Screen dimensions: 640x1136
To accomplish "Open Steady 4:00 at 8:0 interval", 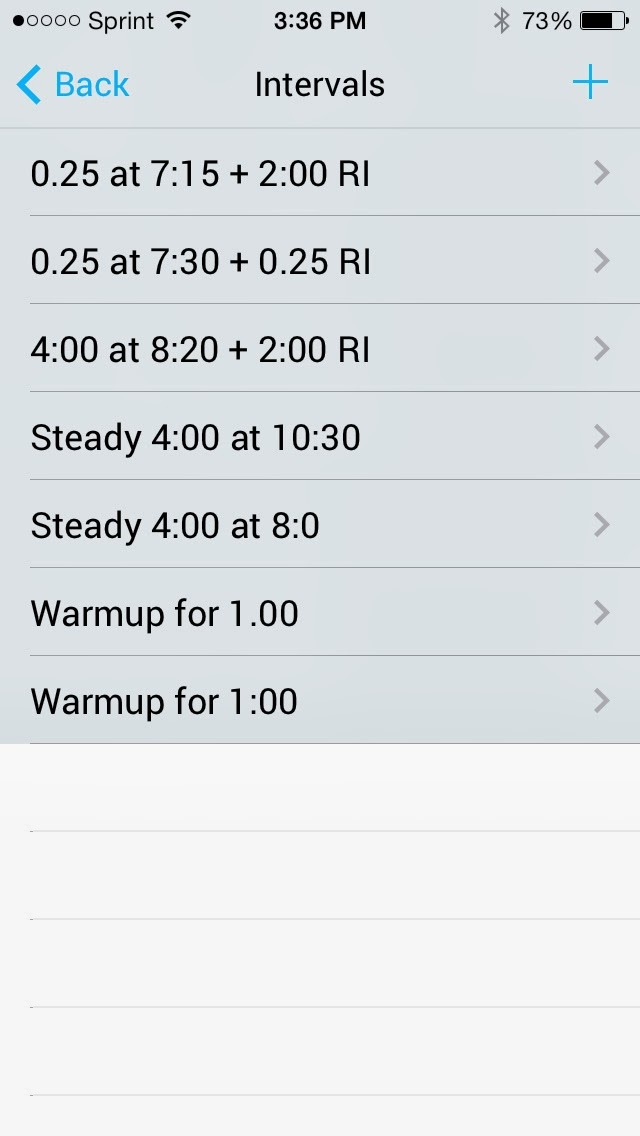I will click(320, 524).
